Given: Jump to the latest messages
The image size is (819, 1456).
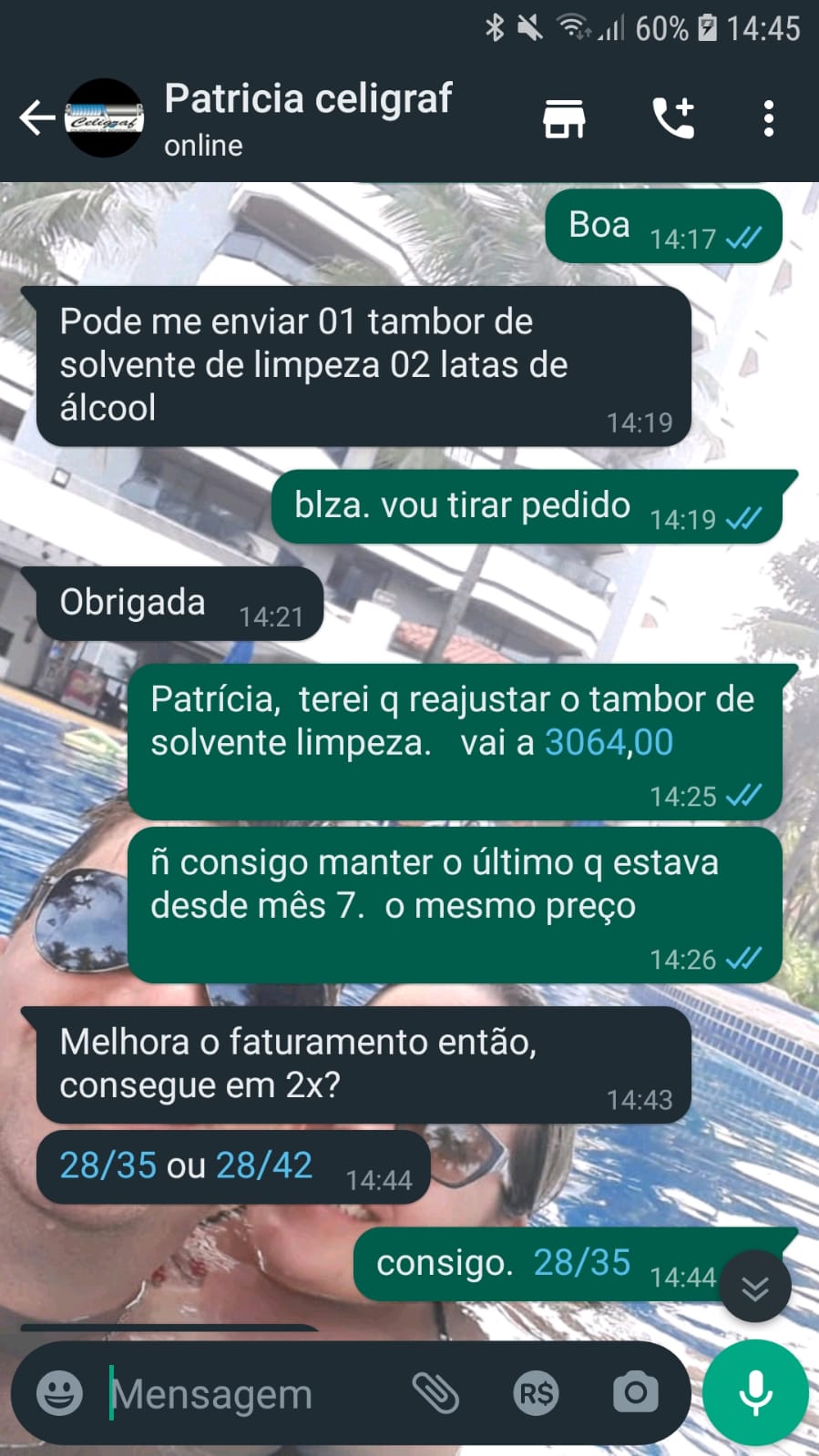Looking at the screenshot, I should coord(754,1287).
